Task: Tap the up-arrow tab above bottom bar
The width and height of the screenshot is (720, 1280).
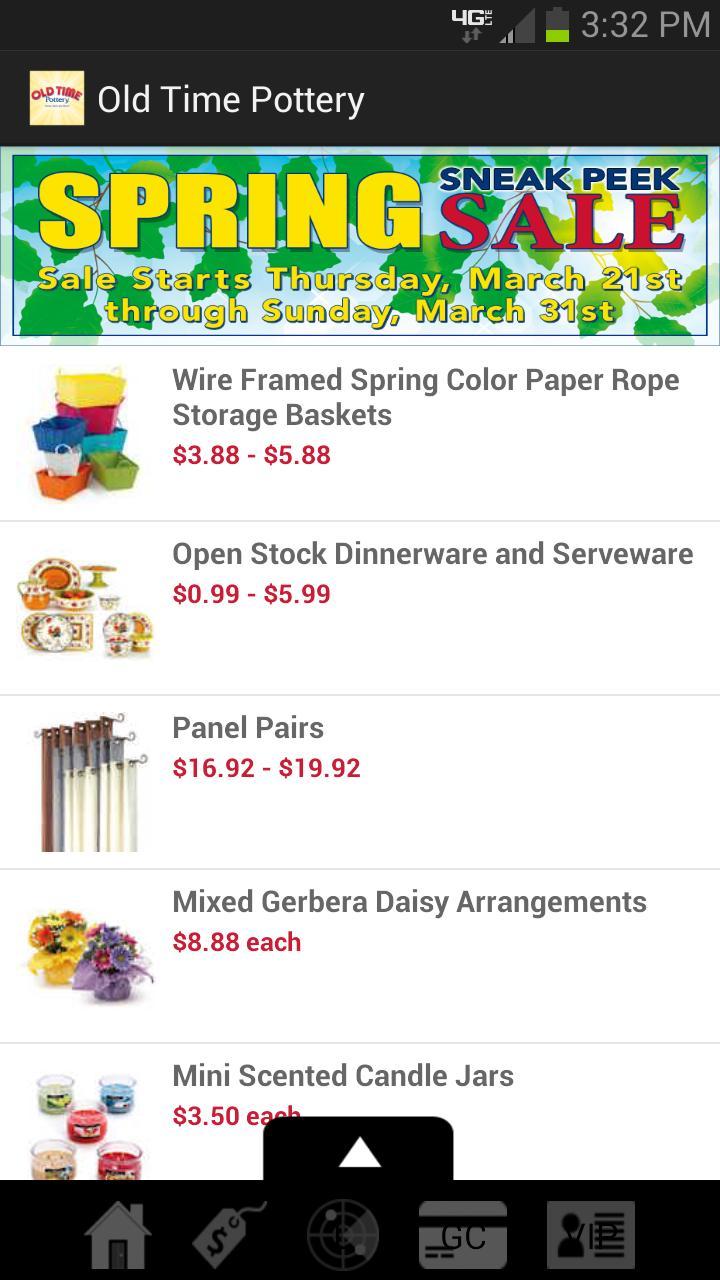Action: click(358, 1150)
